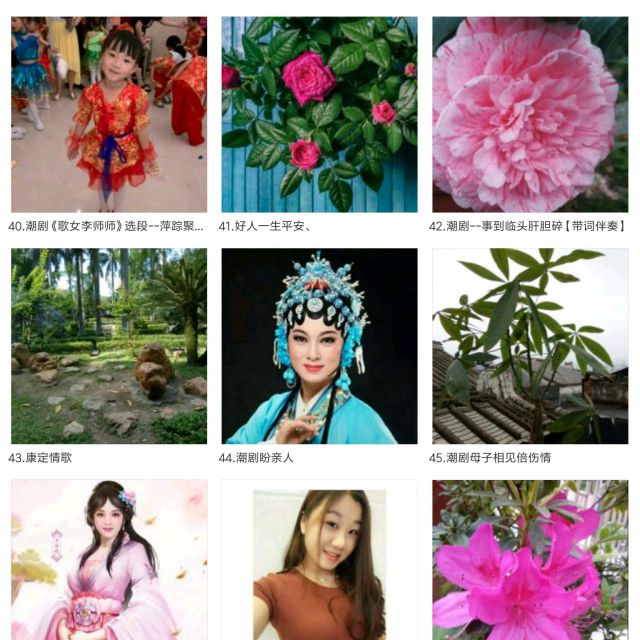Open the tile with the magenta azalea flower
Viewport: 640px width, 640px height.
(x=530, y=562)
